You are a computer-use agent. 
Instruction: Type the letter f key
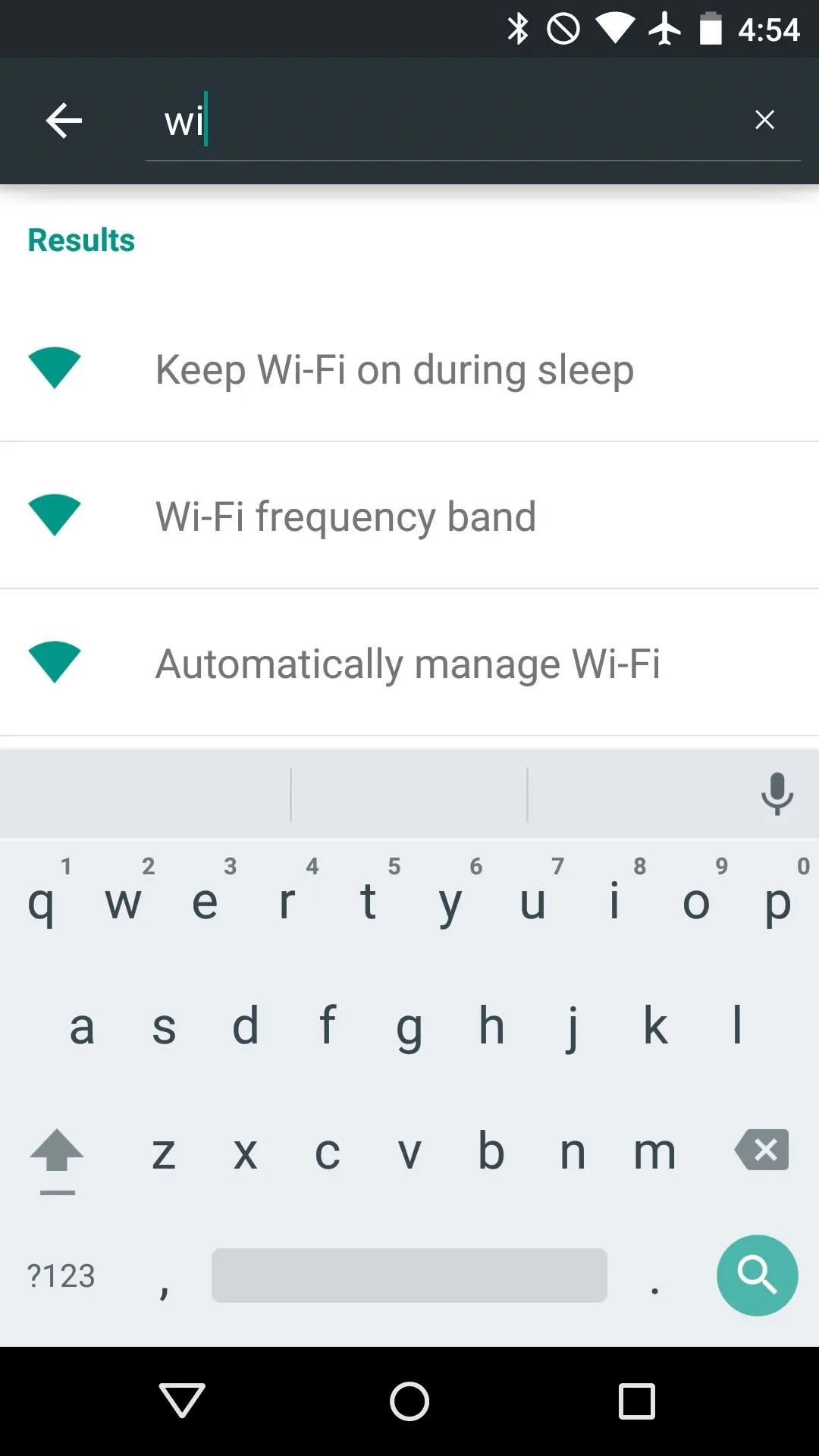[327, 1025]
